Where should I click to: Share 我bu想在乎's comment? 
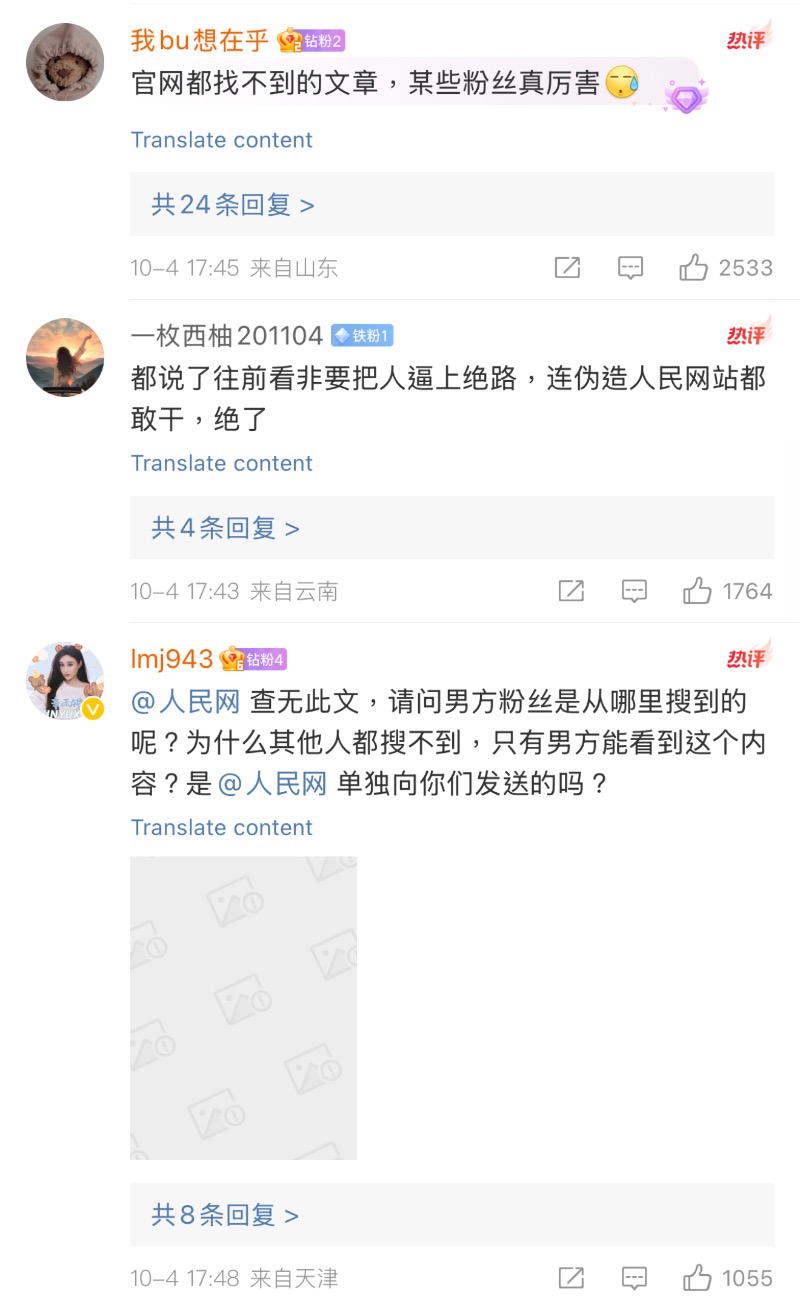point(568,268)
